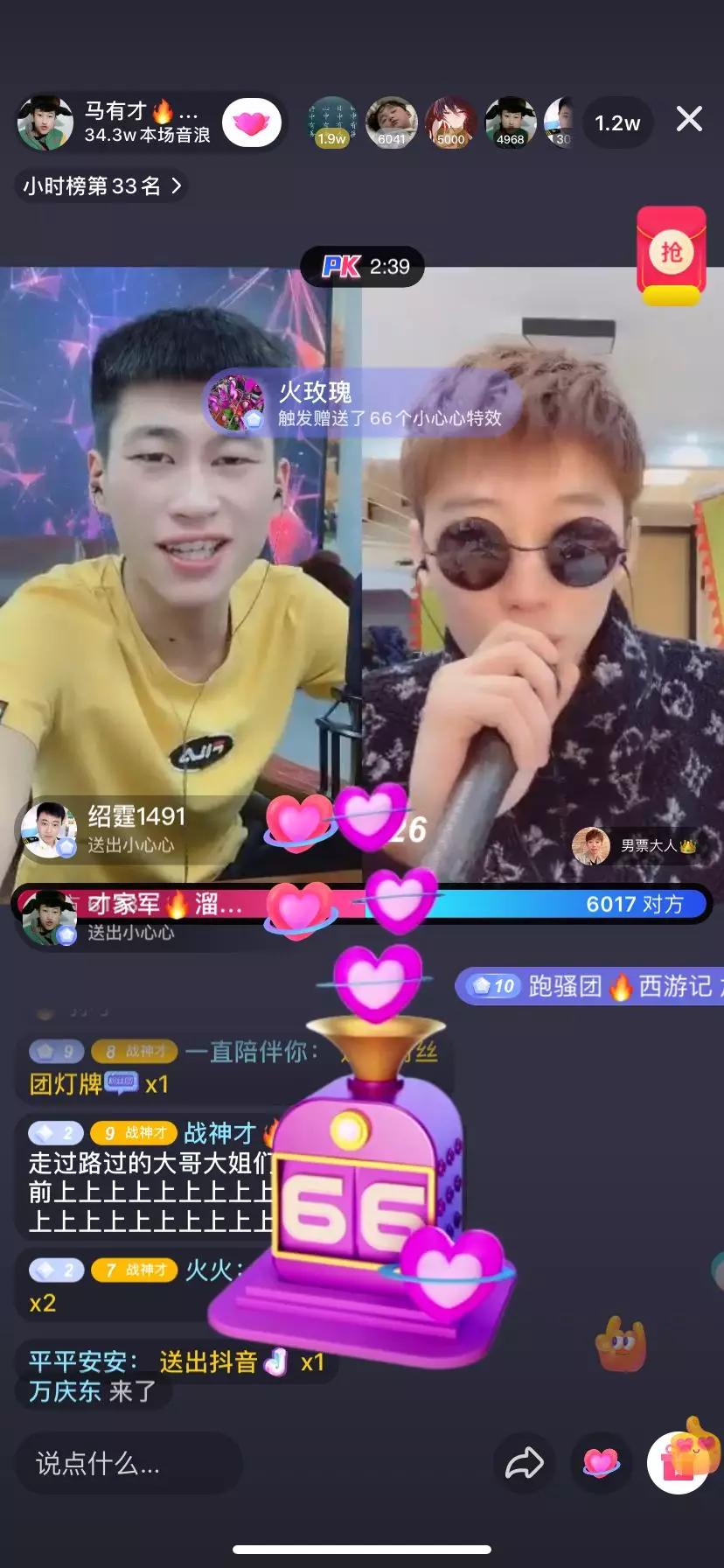
Task: View top viewer with 4968 badge
Action: click(x=510, y=122)
